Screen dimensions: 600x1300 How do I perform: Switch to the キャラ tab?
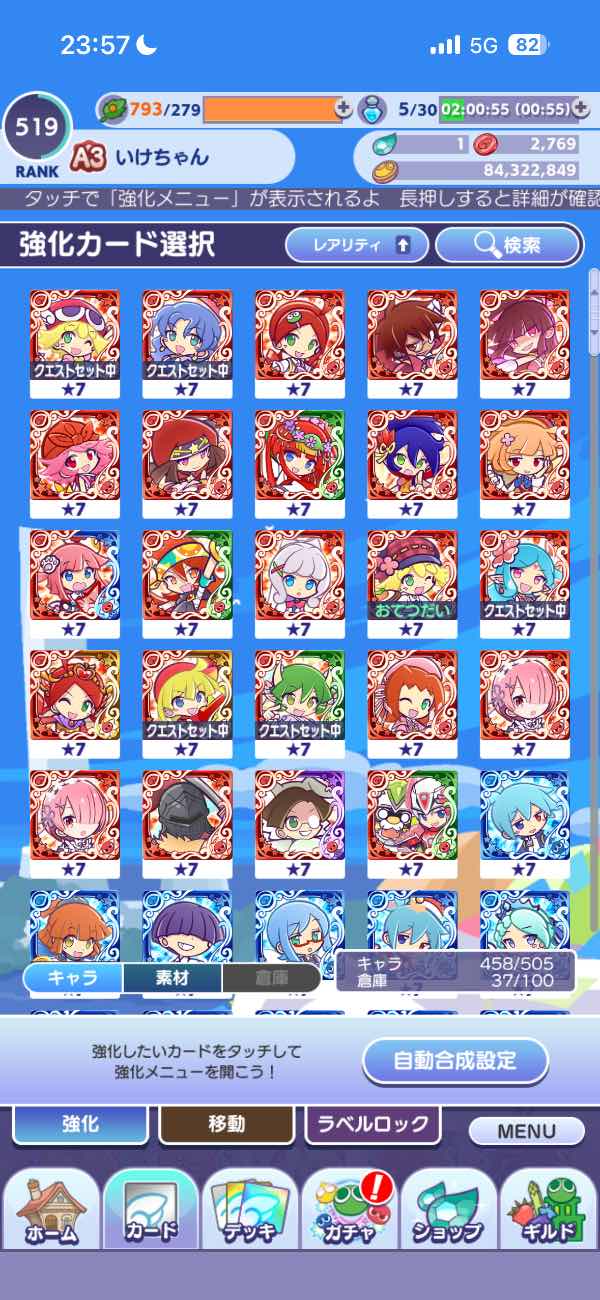[x=73, y=978]
